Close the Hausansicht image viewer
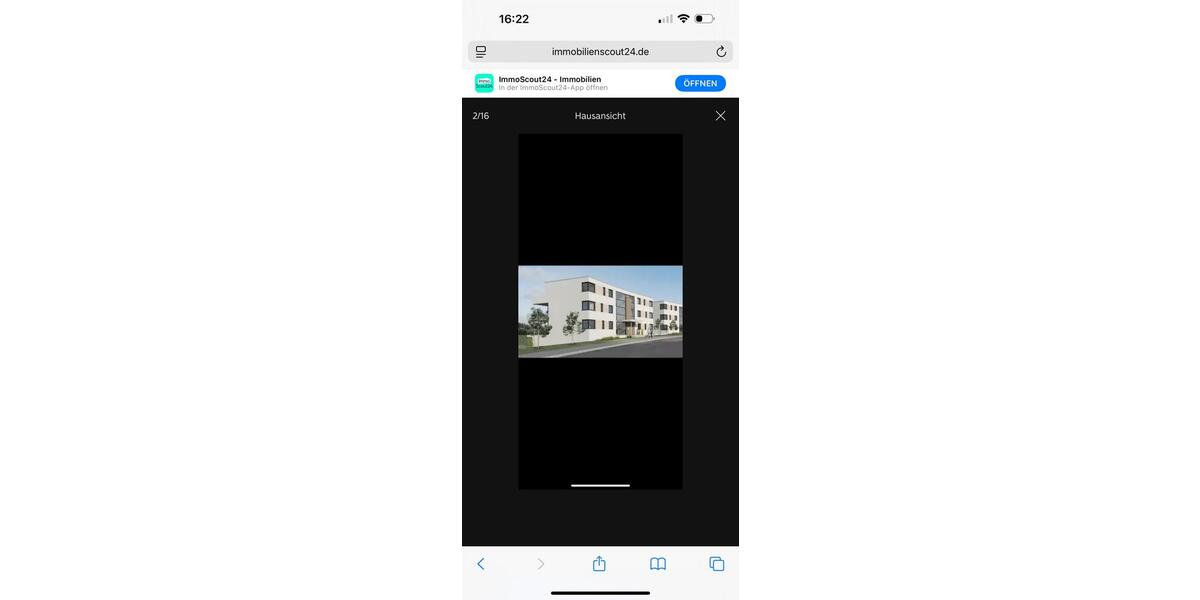 point(720,116)
